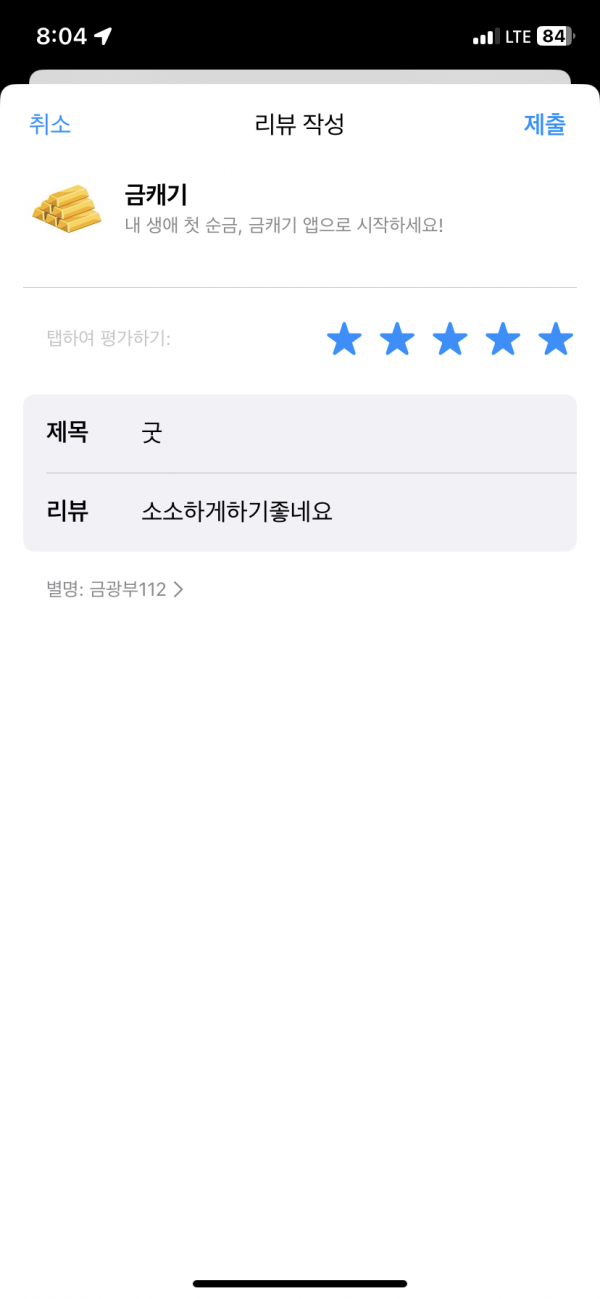Set rating to one star
Screen dimensions: 600x1299
(344, 339)
